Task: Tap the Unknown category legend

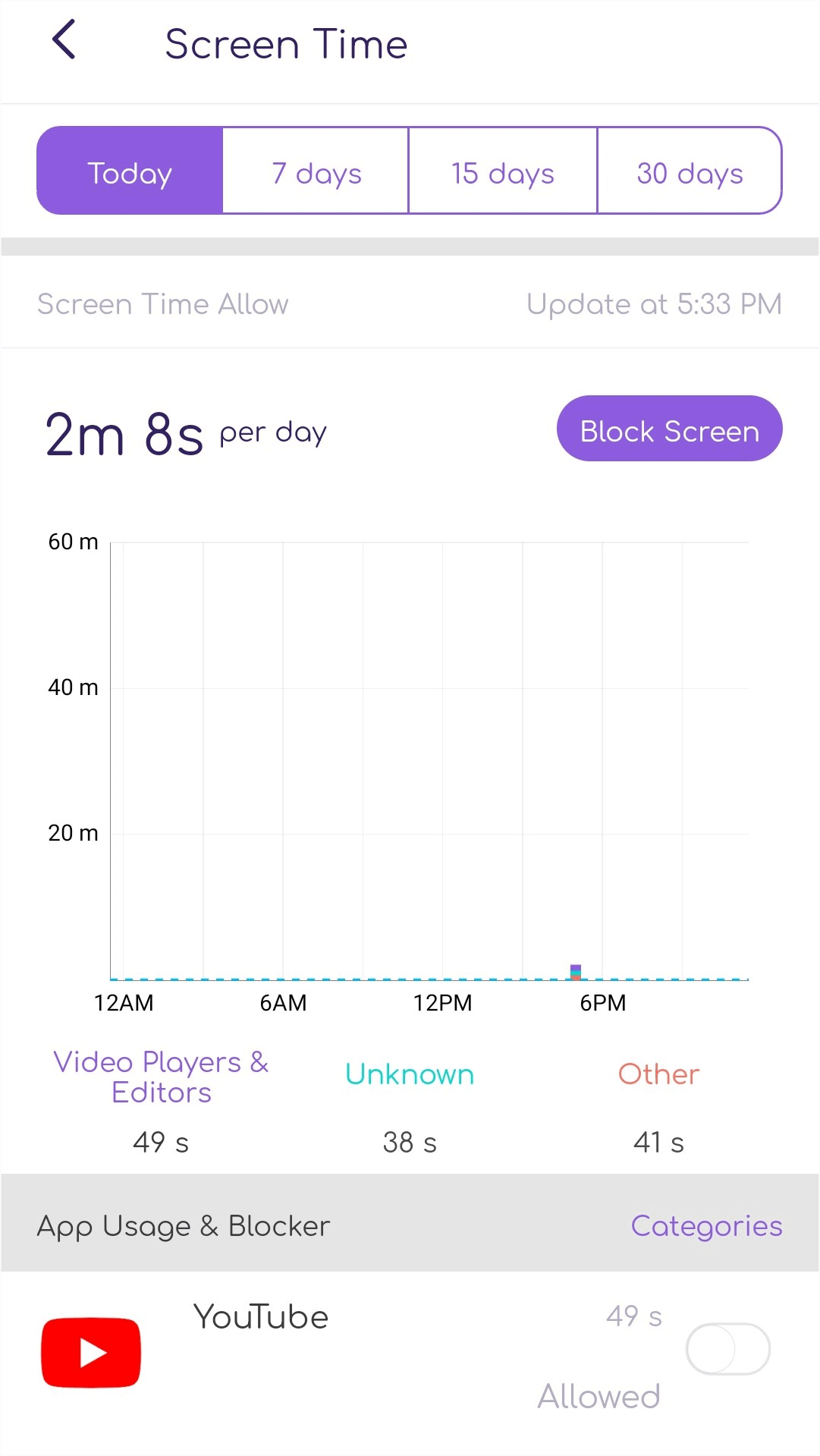Action: coord(410,1074)
